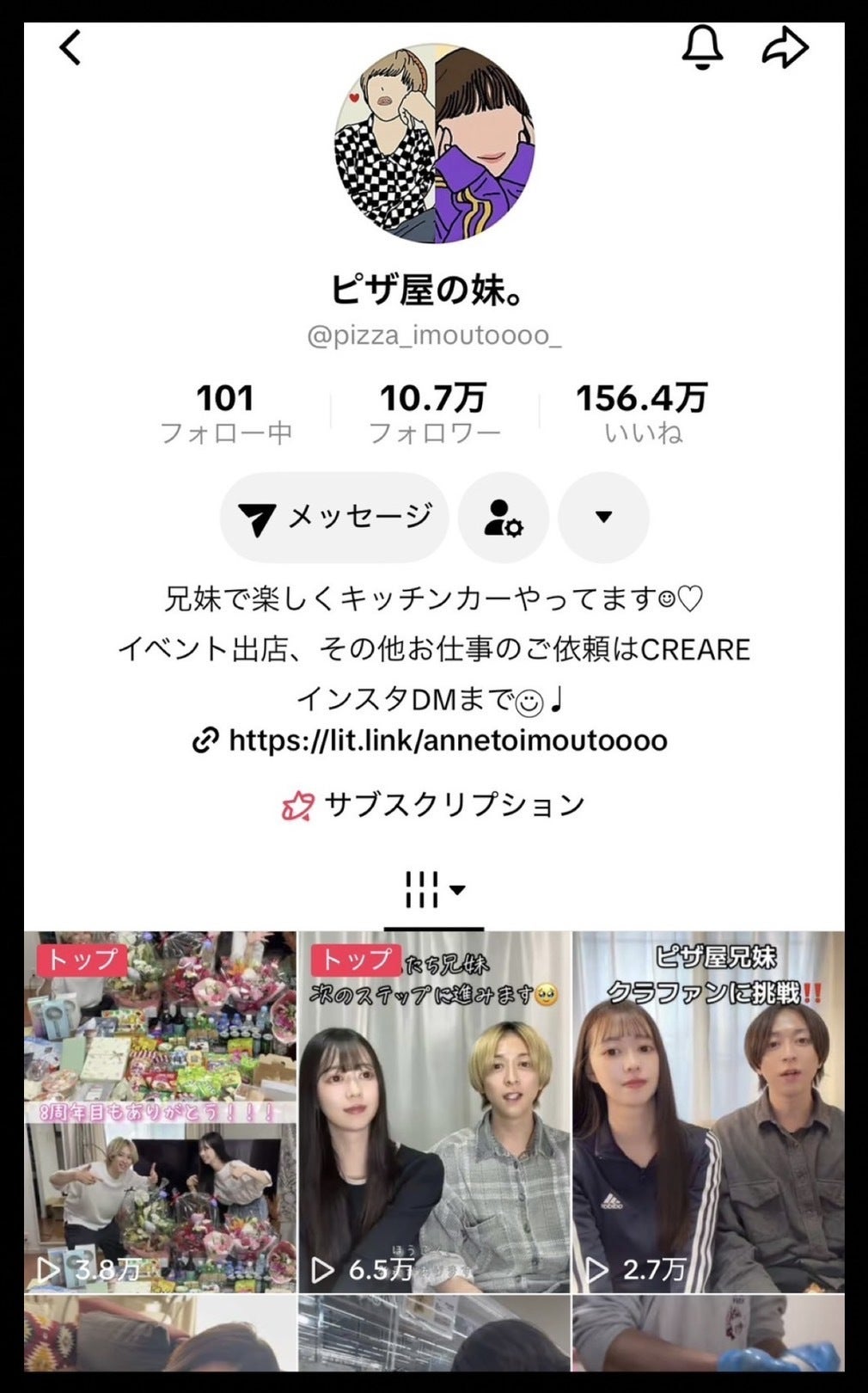
Task: Open the 101 フォロー中 list
Action: pos(225,413)
